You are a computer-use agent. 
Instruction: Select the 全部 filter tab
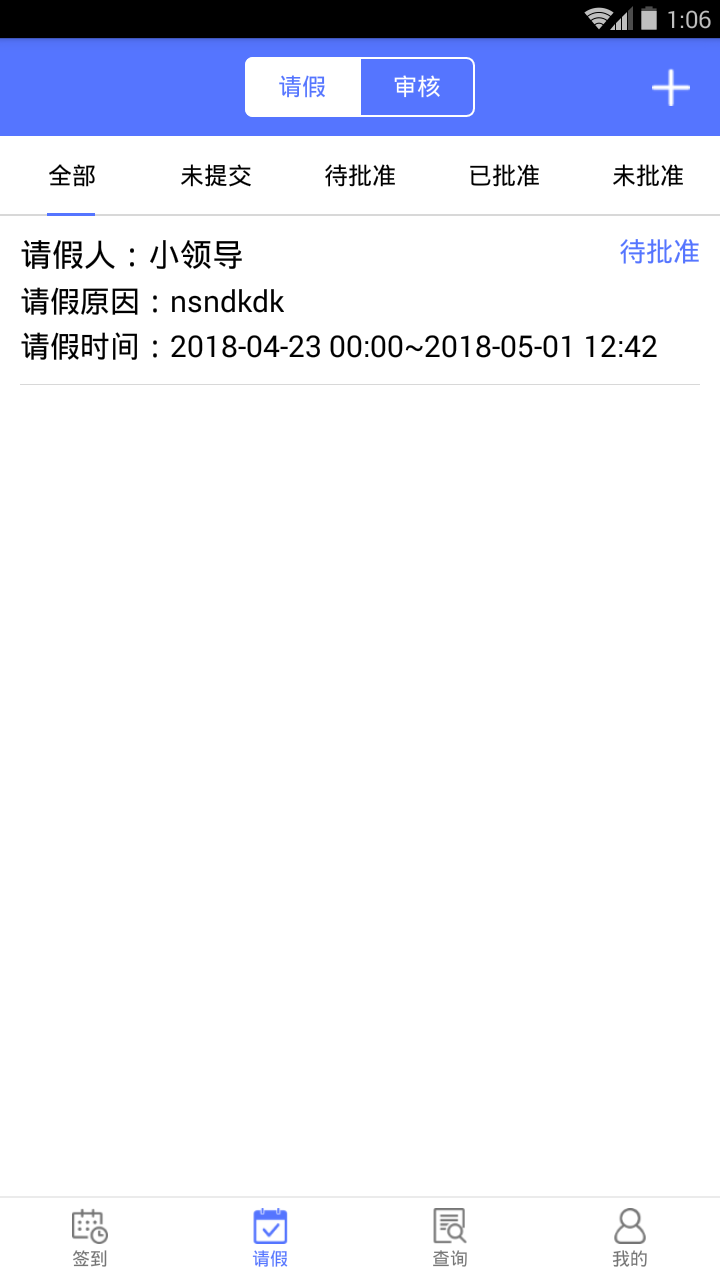71,175
